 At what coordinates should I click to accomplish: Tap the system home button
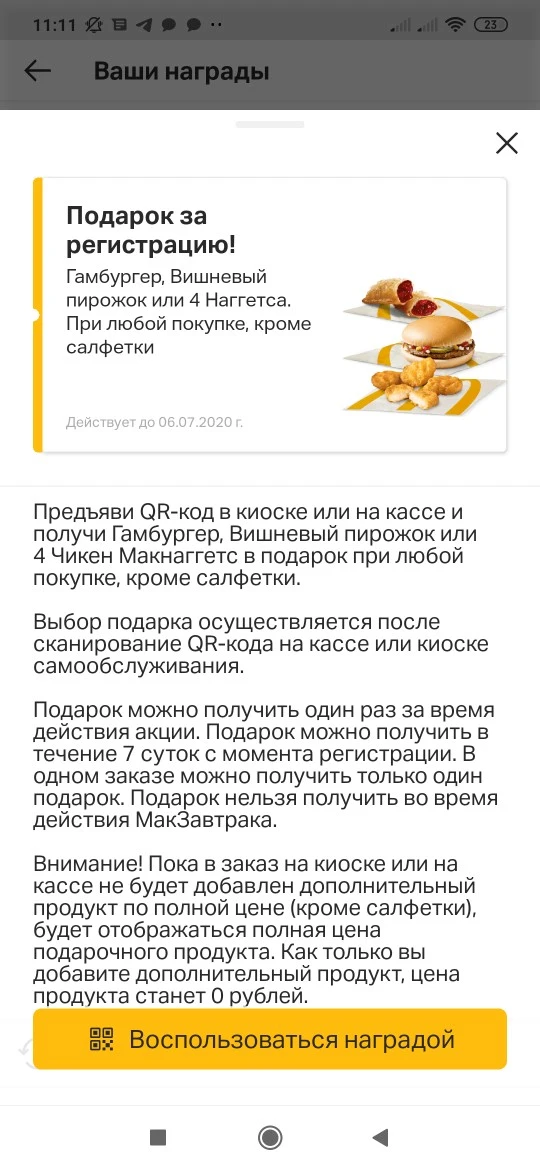[269, 1137]
